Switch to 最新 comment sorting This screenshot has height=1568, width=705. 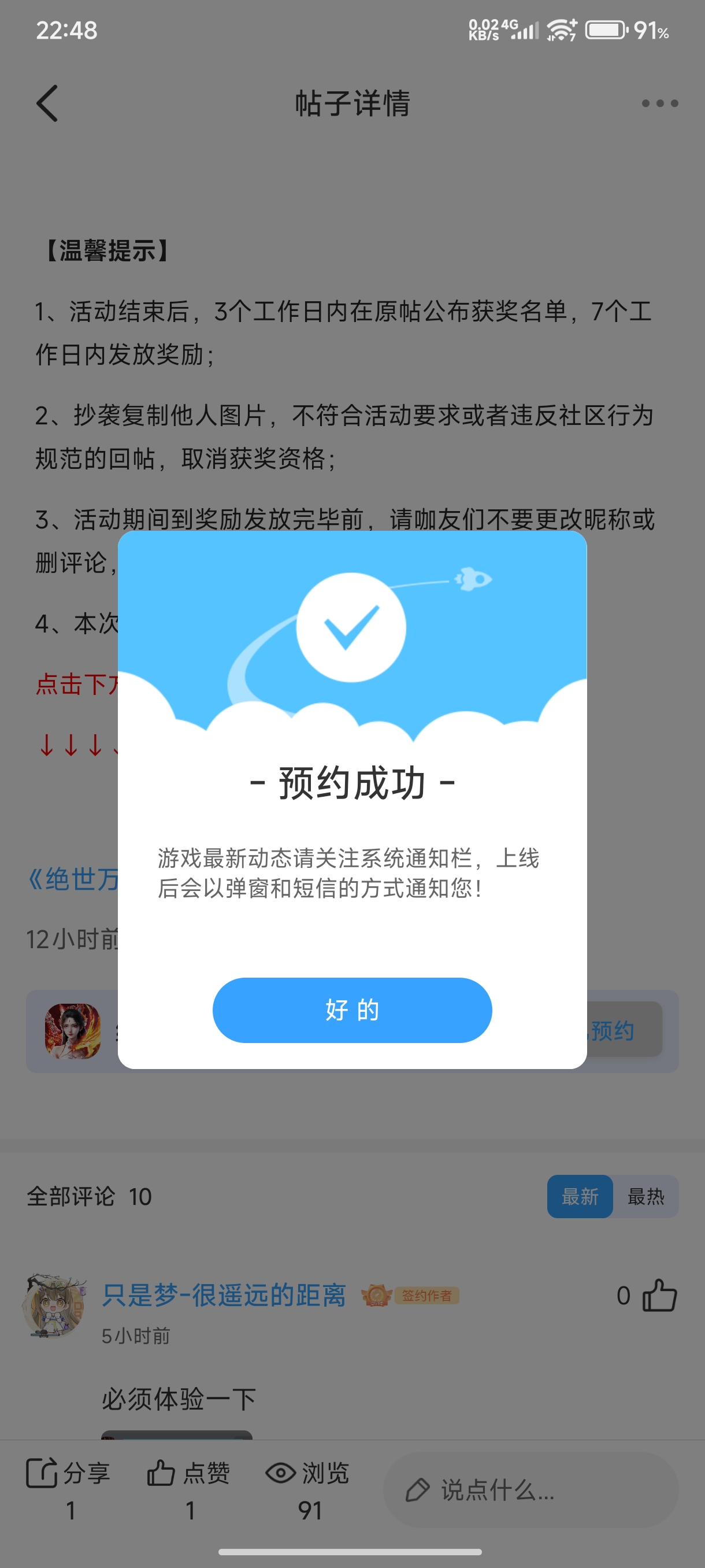click(580, 1196)
